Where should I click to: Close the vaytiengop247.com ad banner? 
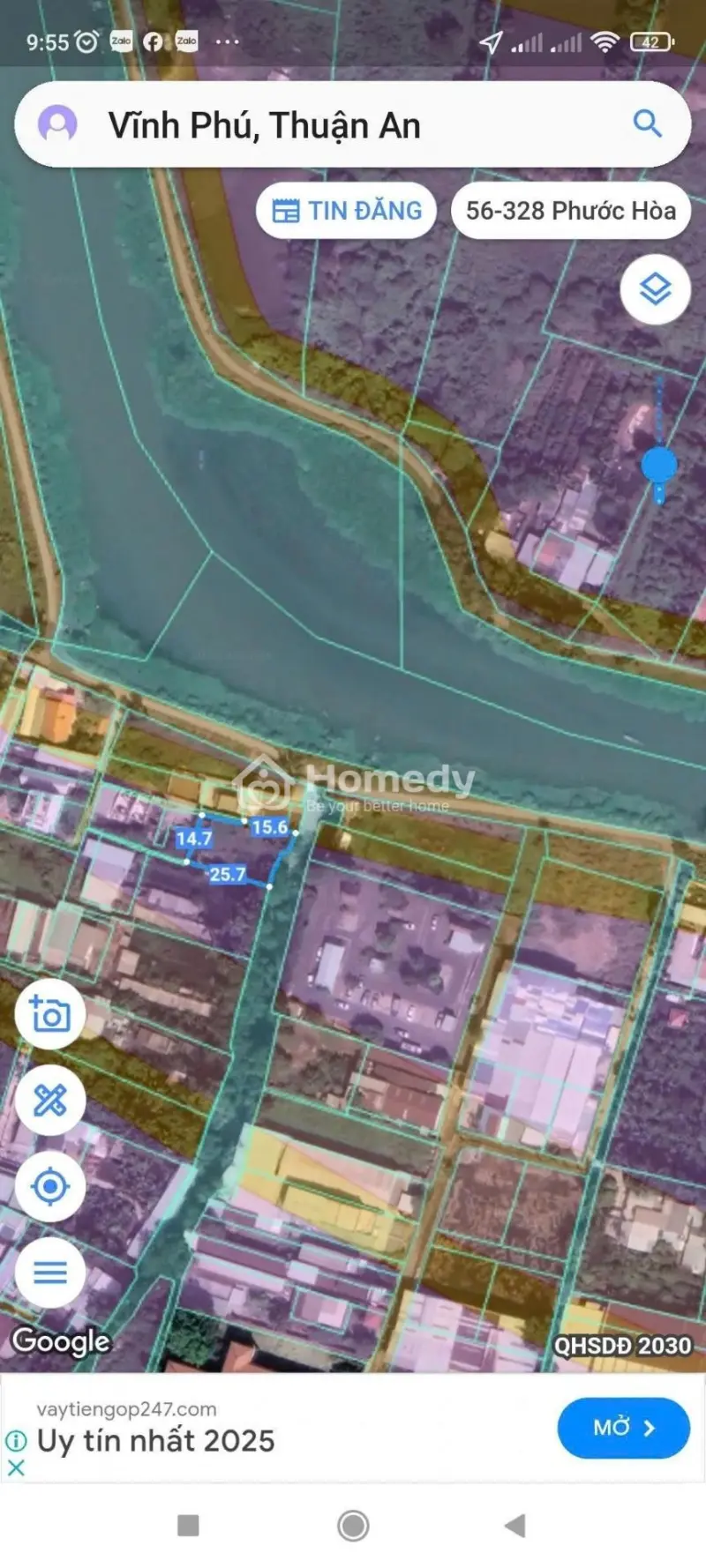click(16, 1467)
